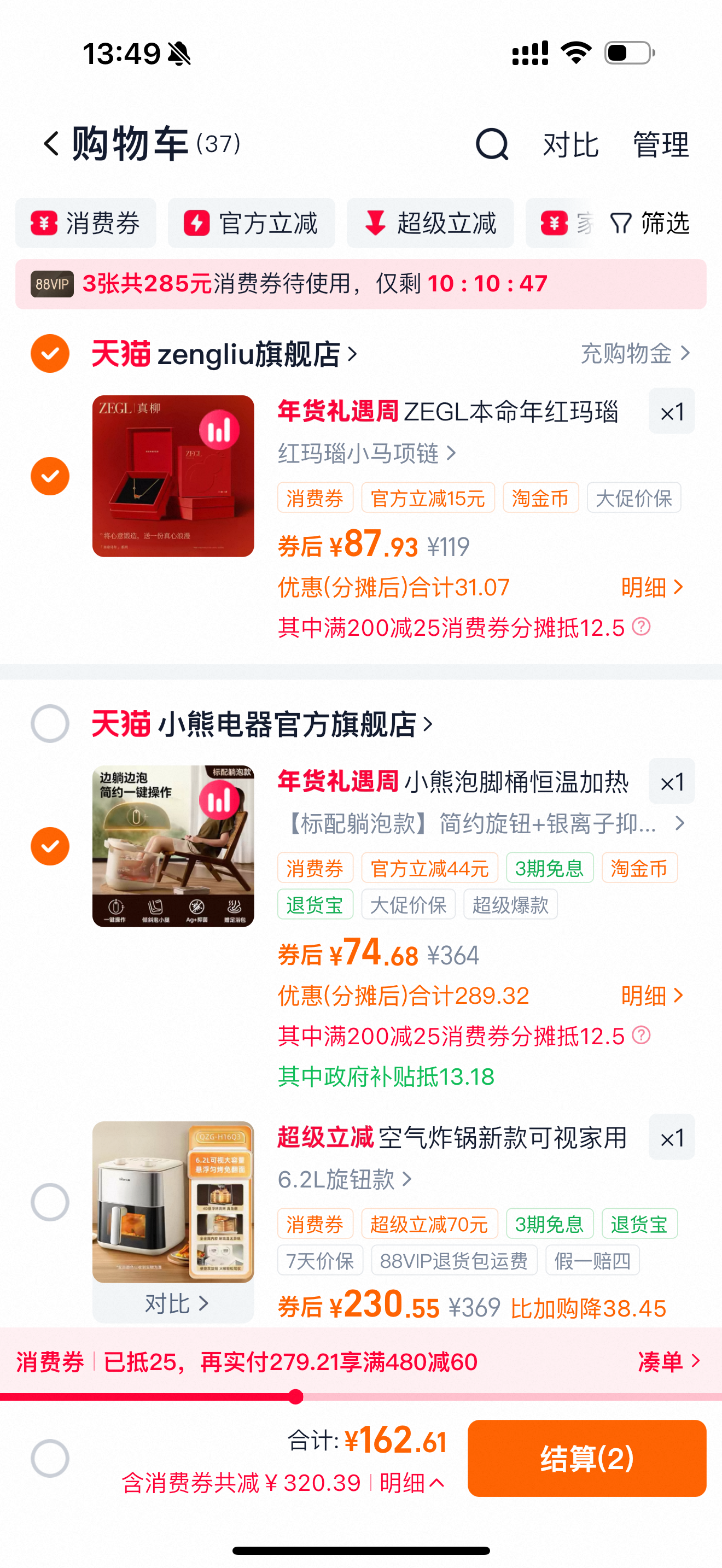Go back from the shopping cart

tap(51, 144)
